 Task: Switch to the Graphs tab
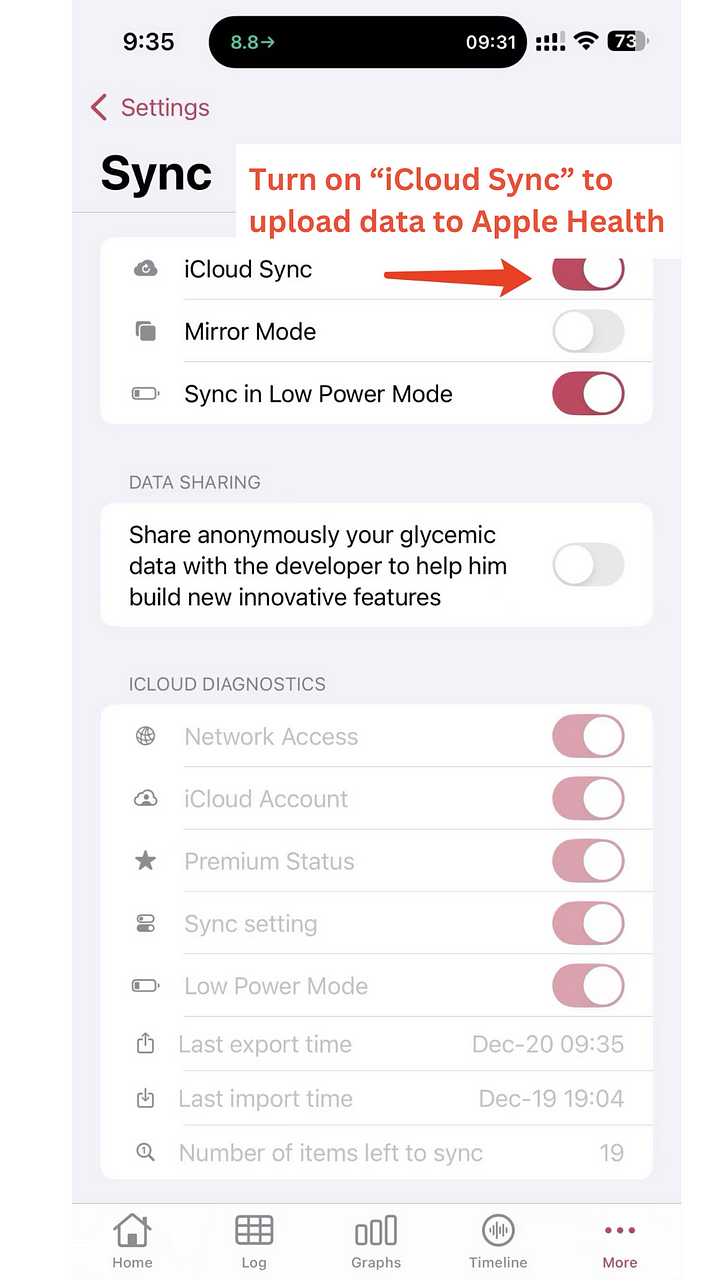click(x=376, y=1241)
